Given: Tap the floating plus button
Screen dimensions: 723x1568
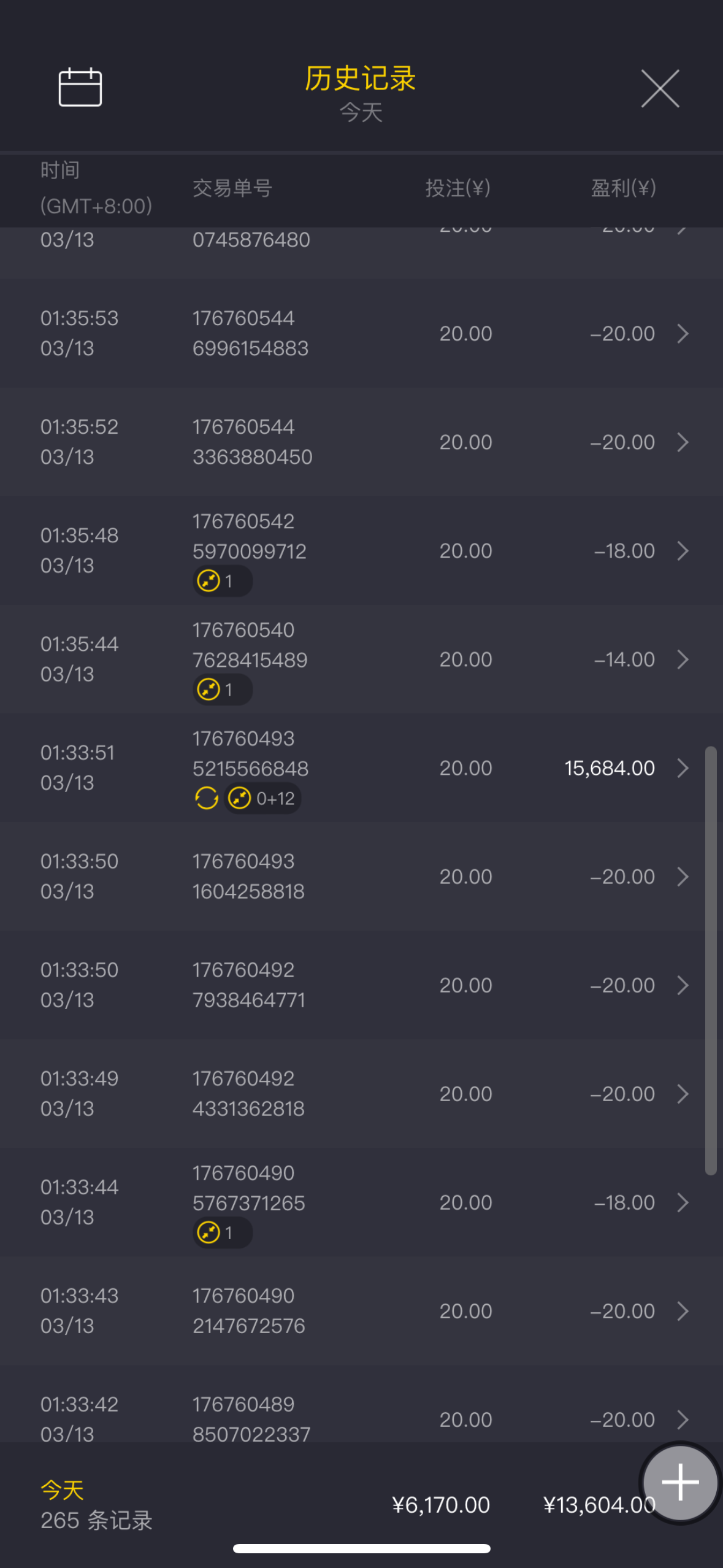Looking at the screenshot, I should (679, 1481).
